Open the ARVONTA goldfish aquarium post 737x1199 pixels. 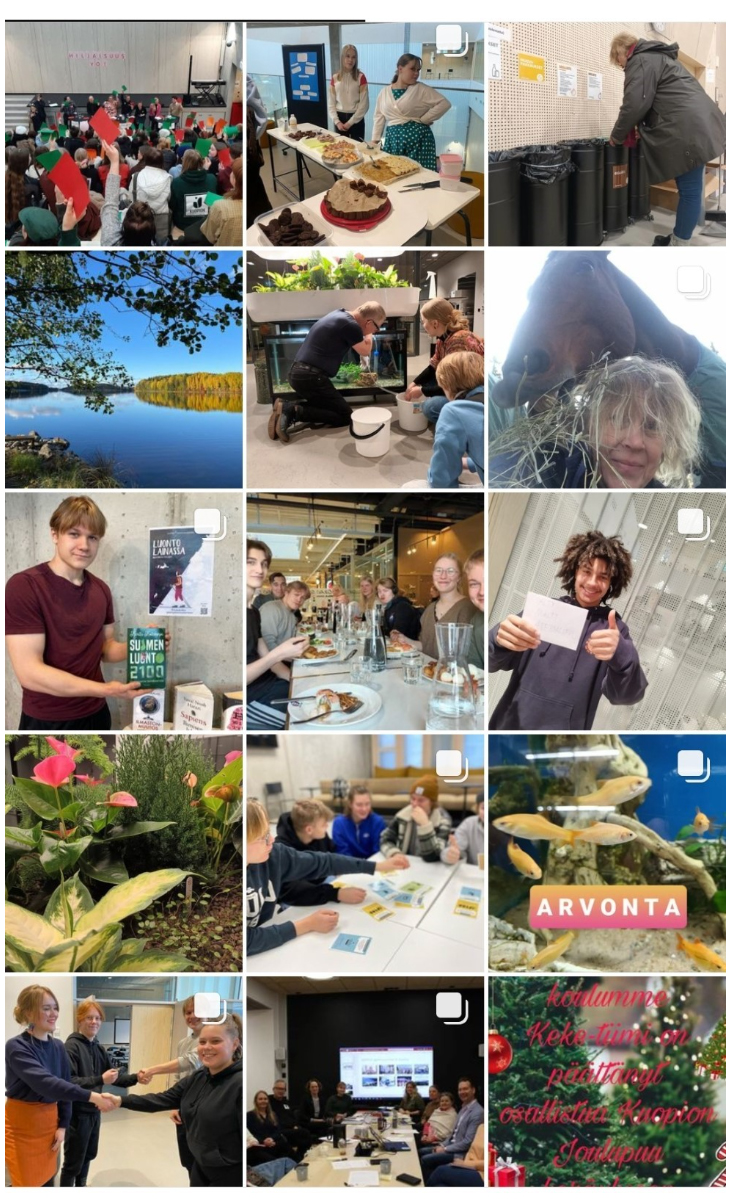(607, 853)
